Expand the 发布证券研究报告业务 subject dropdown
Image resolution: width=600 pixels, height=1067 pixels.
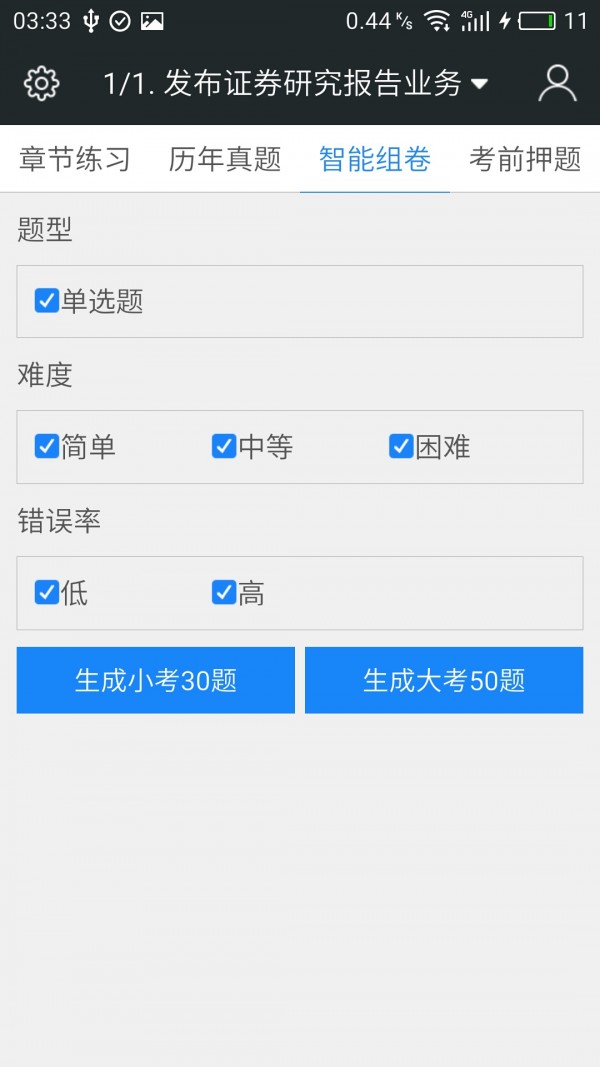pyautogui.click(x=295, y=84)
